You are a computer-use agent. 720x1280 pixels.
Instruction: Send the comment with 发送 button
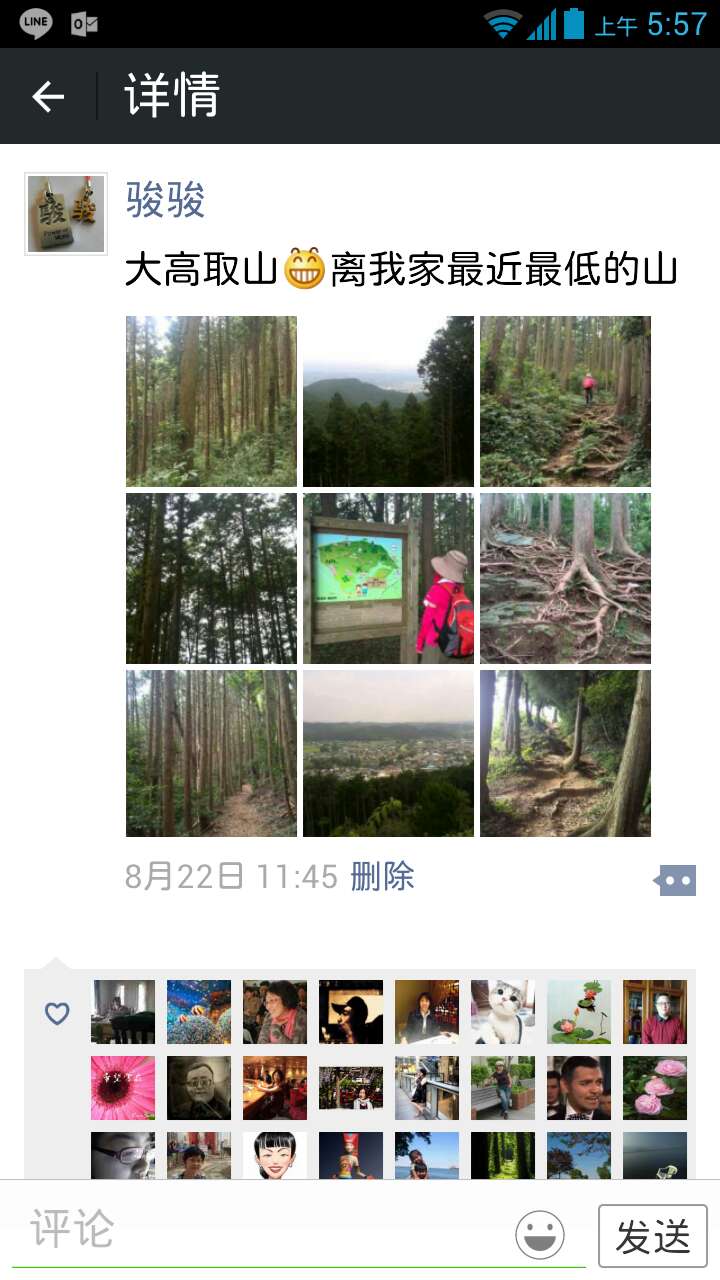coord(652,1236)
